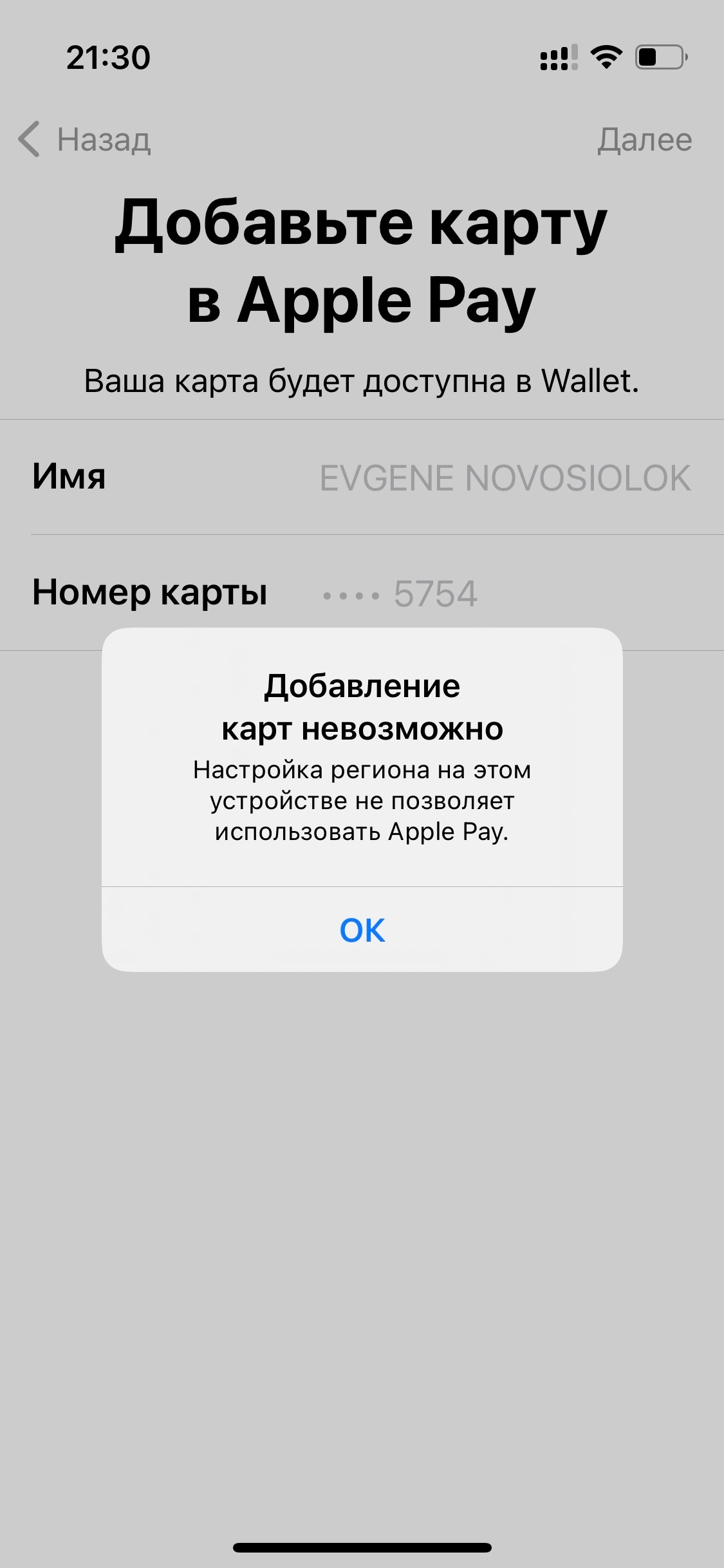Viewport: 724px width, 1568px height.
Task: Edit the Номер карты field
Action: pyautogui.click(x=362, y=593)
